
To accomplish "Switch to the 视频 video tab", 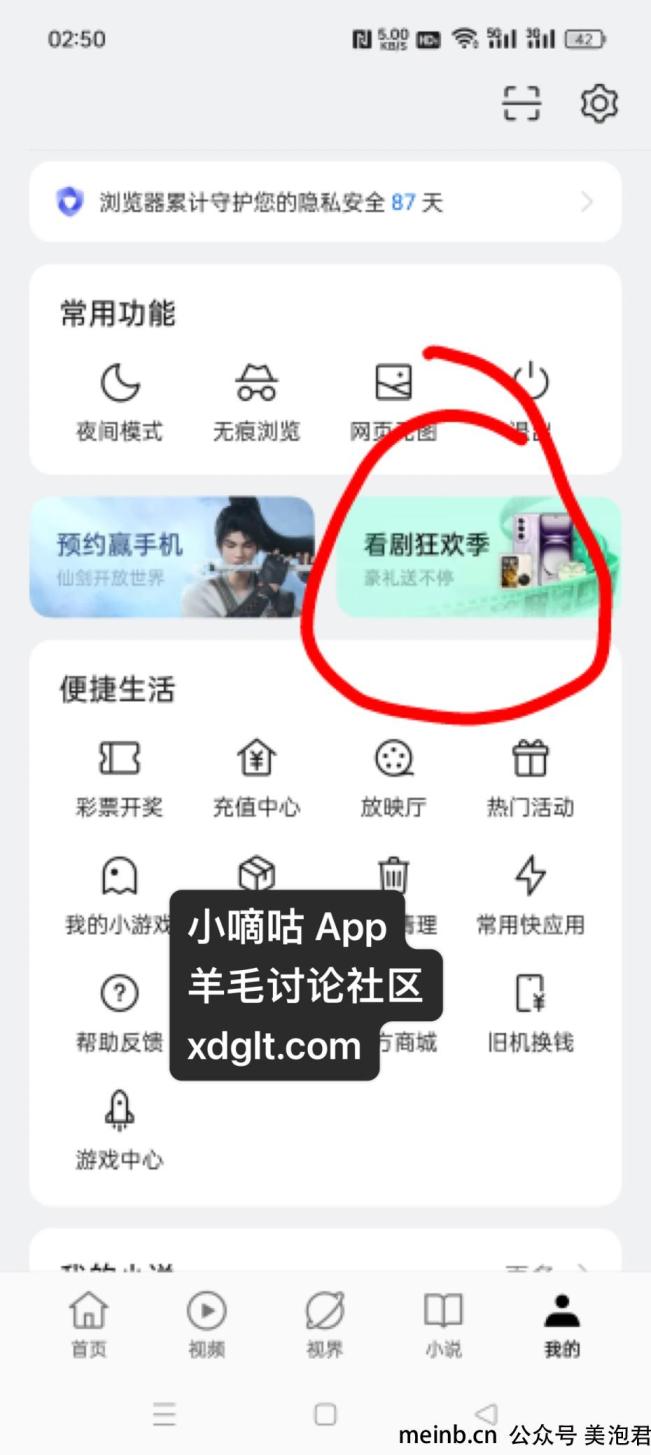I will tap(206, 1324).
